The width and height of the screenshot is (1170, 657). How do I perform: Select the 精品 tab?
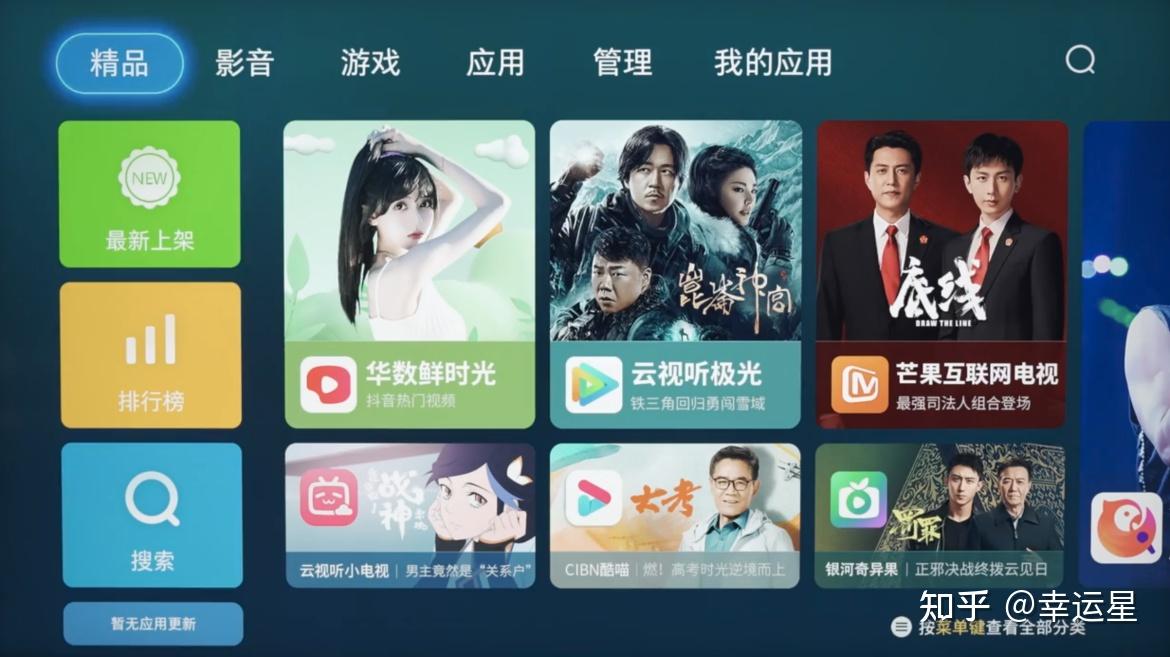[x=119, y=63]
